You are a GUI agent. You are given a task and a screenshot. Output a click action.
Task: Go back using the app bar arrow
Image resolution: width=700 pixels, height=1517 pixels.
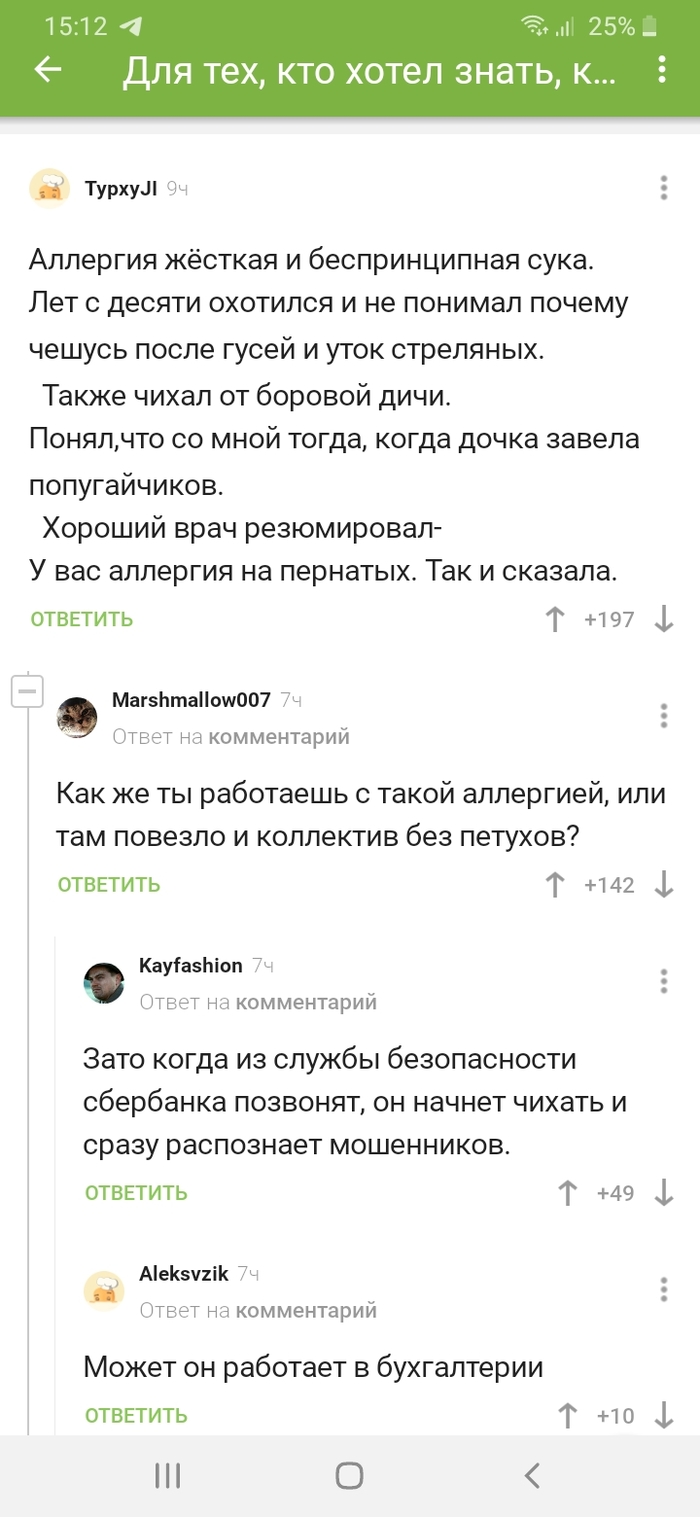coord(48,70)
